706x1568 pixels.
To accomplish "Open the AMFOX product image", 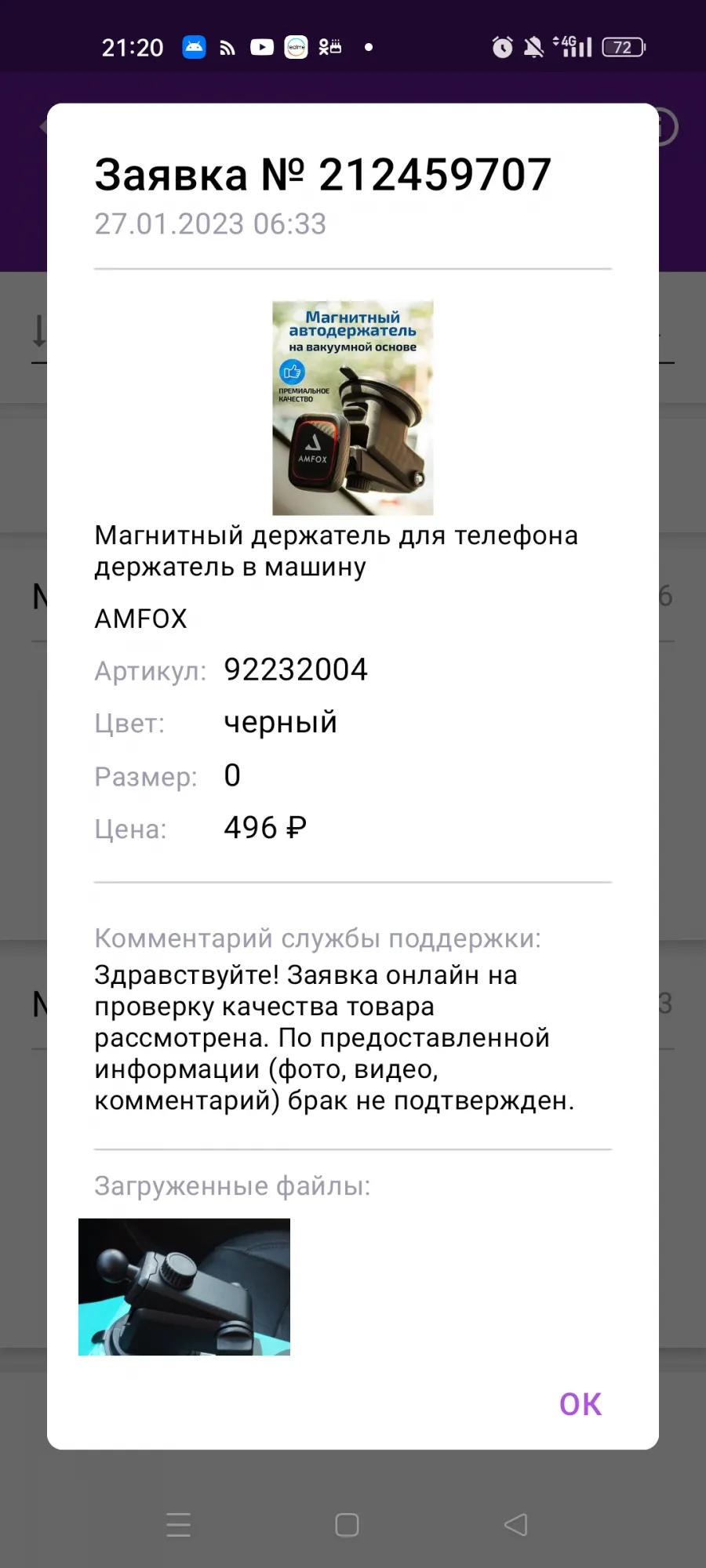I will coord(353,408).
